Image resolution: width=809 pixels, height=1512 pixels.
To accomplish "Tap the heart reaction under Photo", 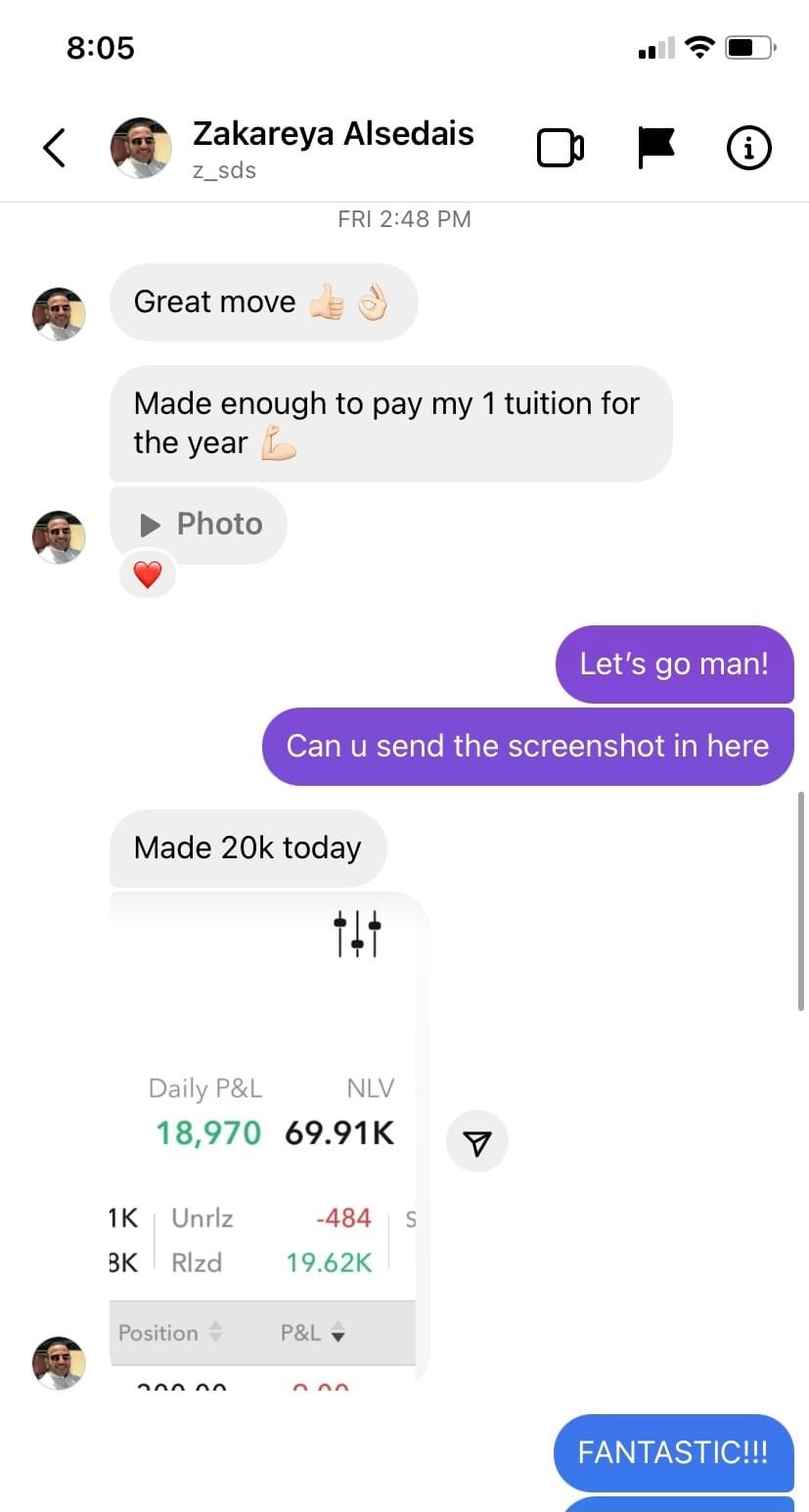I will point(147,574).
